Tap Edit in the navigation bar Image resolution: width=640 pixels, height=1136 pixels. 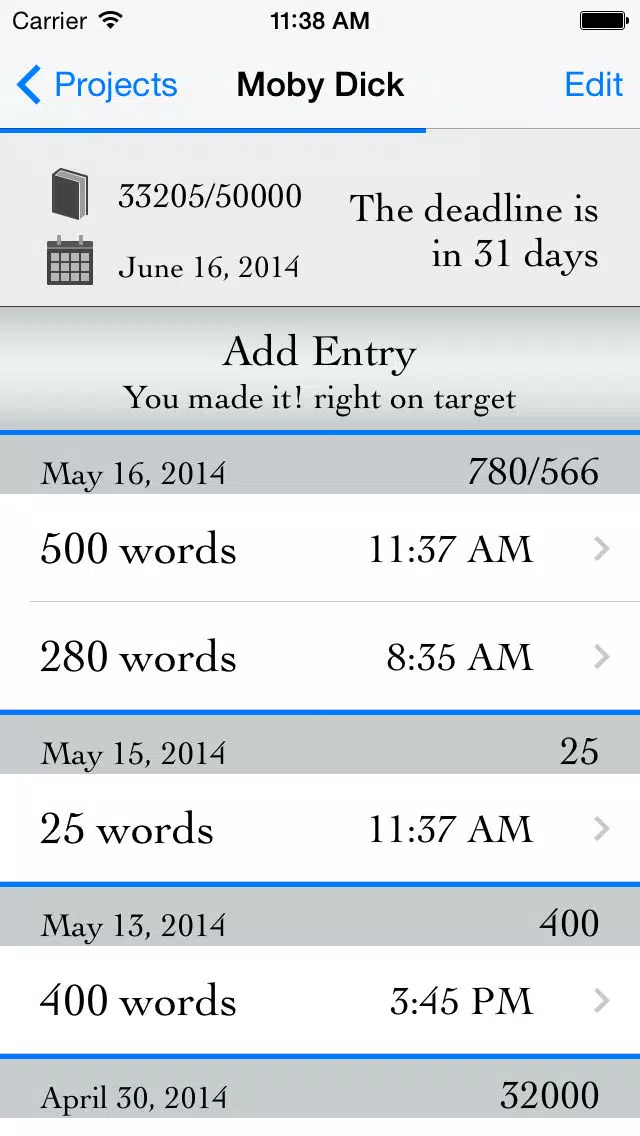point(594,85)
